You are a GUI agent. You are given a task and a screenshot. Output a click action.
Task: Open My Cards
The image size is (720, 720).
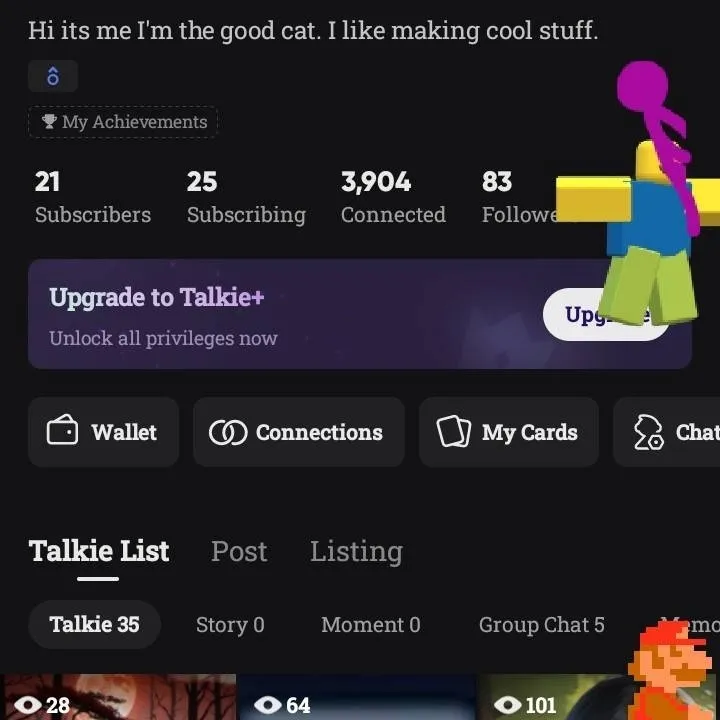508,432
